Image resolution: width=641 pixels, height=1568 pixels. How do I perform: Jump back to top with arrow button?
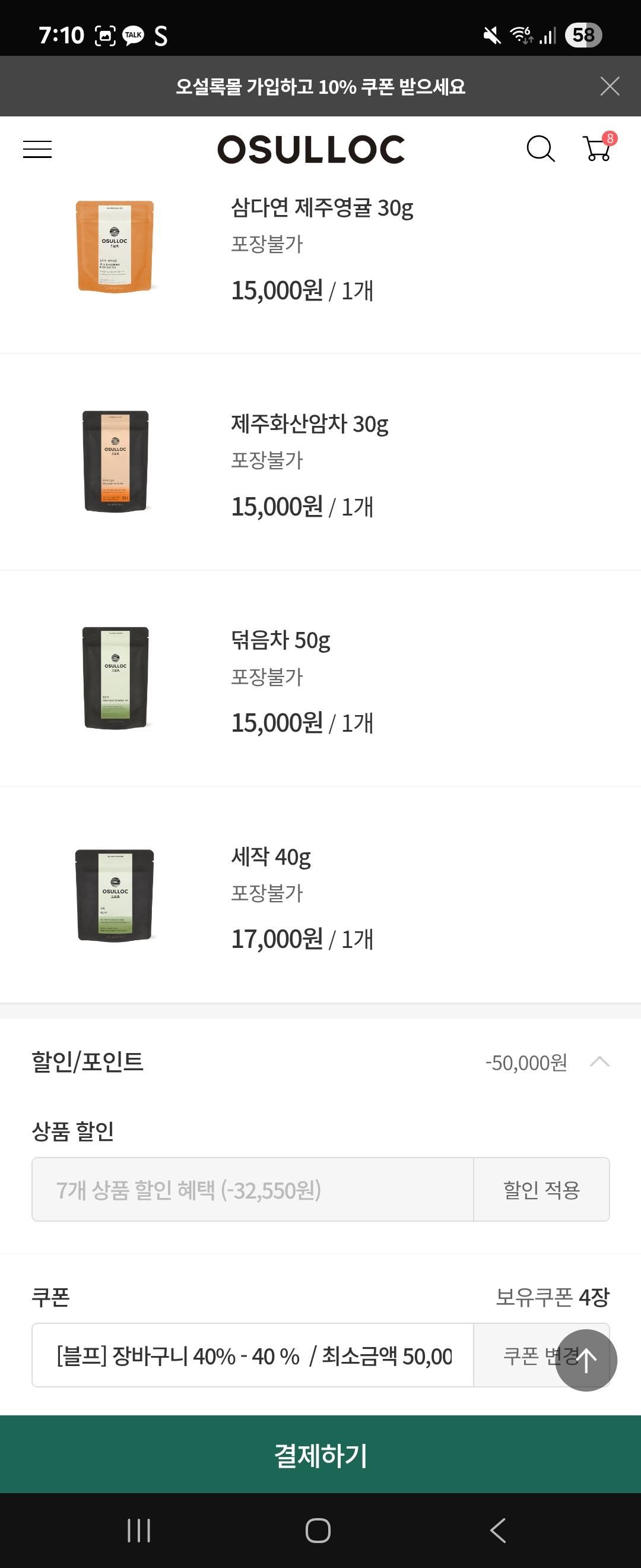(x=586, y=1360)
